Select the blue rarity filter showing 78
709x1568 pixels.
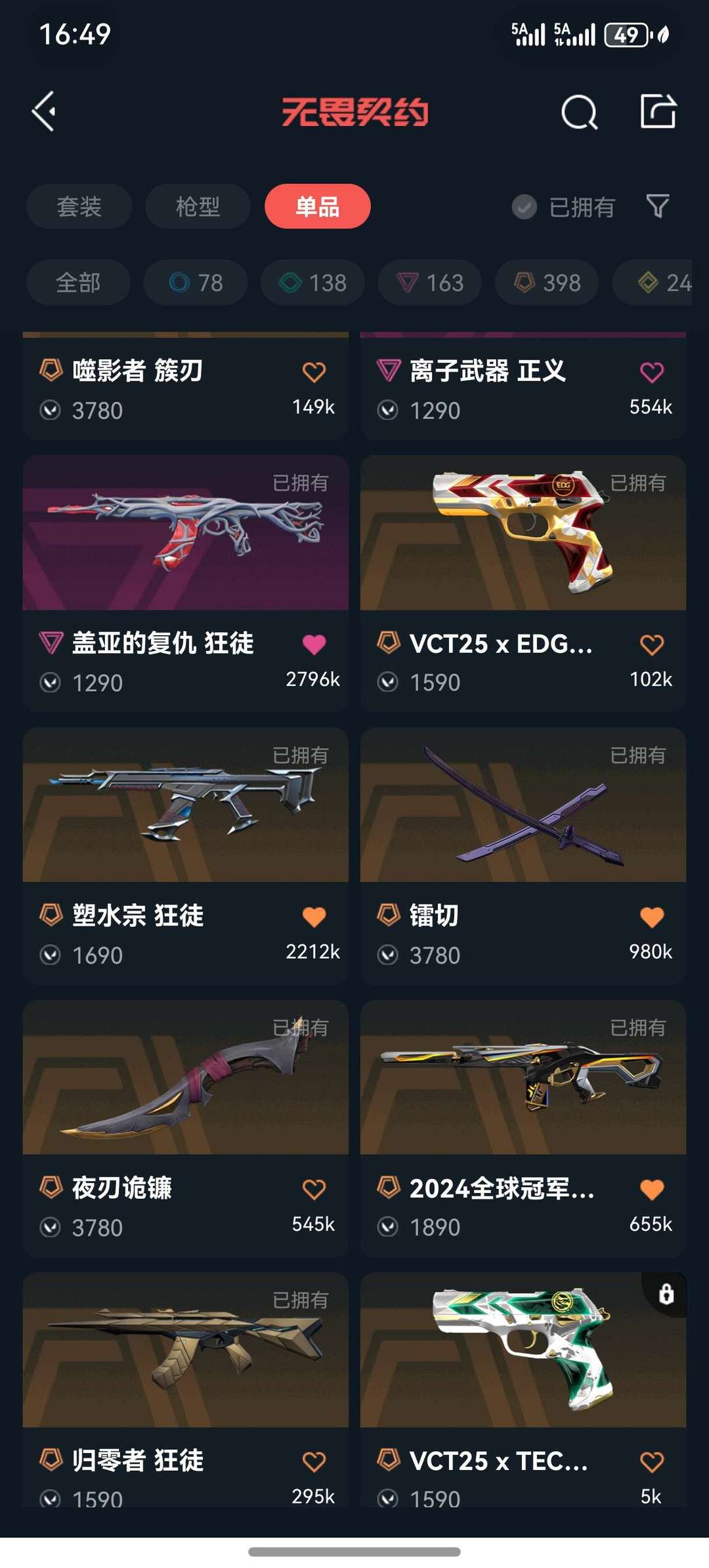click(x=194, y=282)
